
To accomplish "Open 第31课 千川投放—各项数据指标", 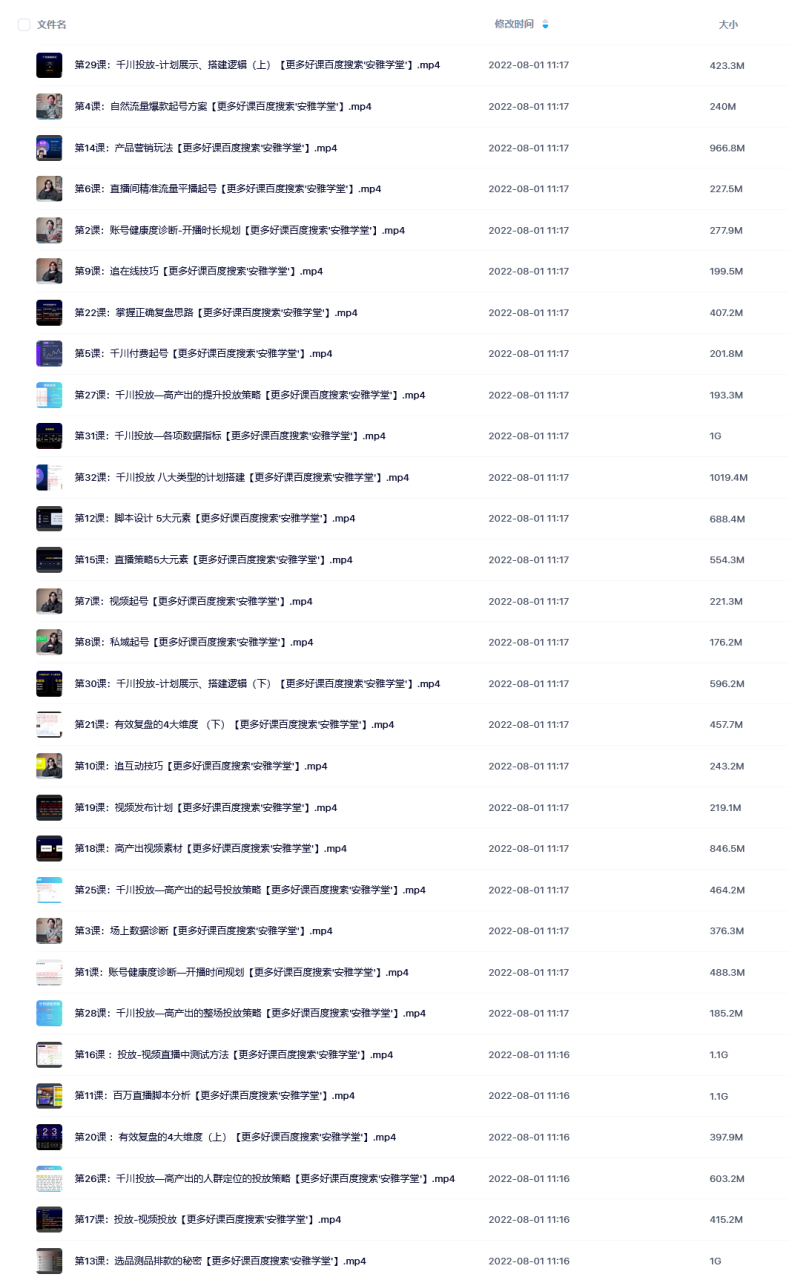I will pyautogui.click(x=230, y=436).
